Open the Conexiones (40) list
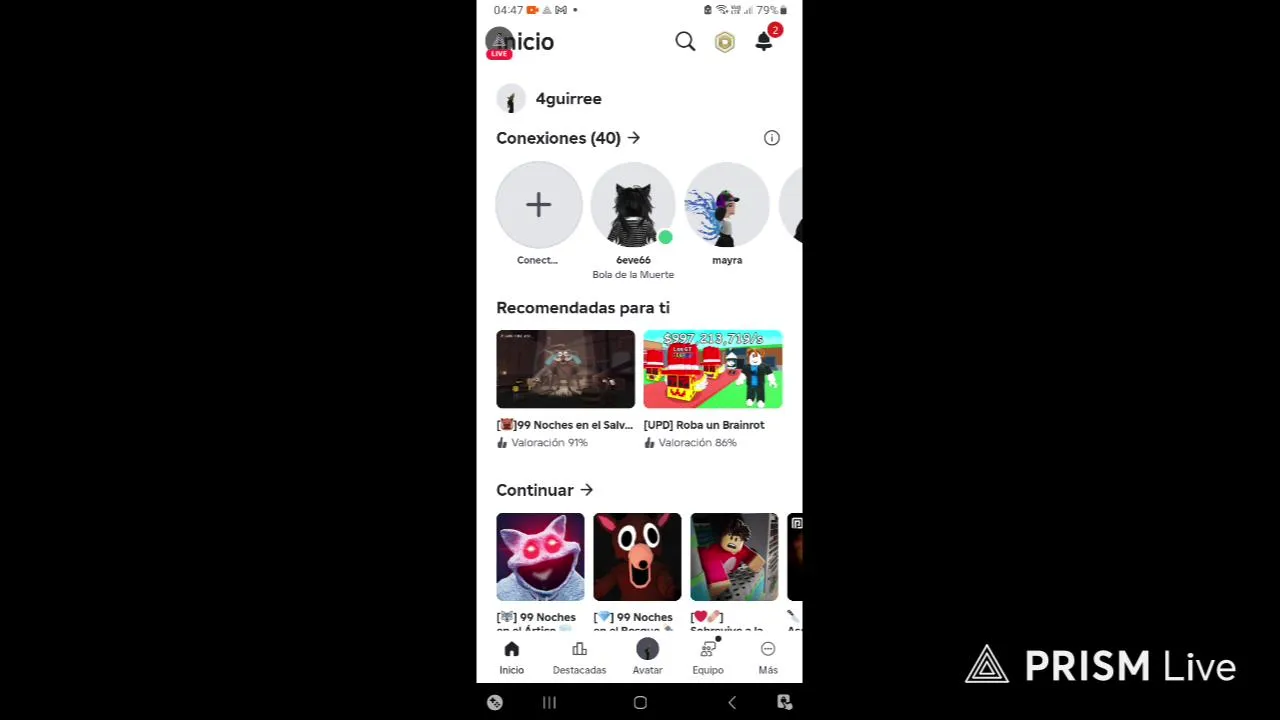Image resolution: width=1280 pixels, height=720 pixels. [x=567, y=138]
